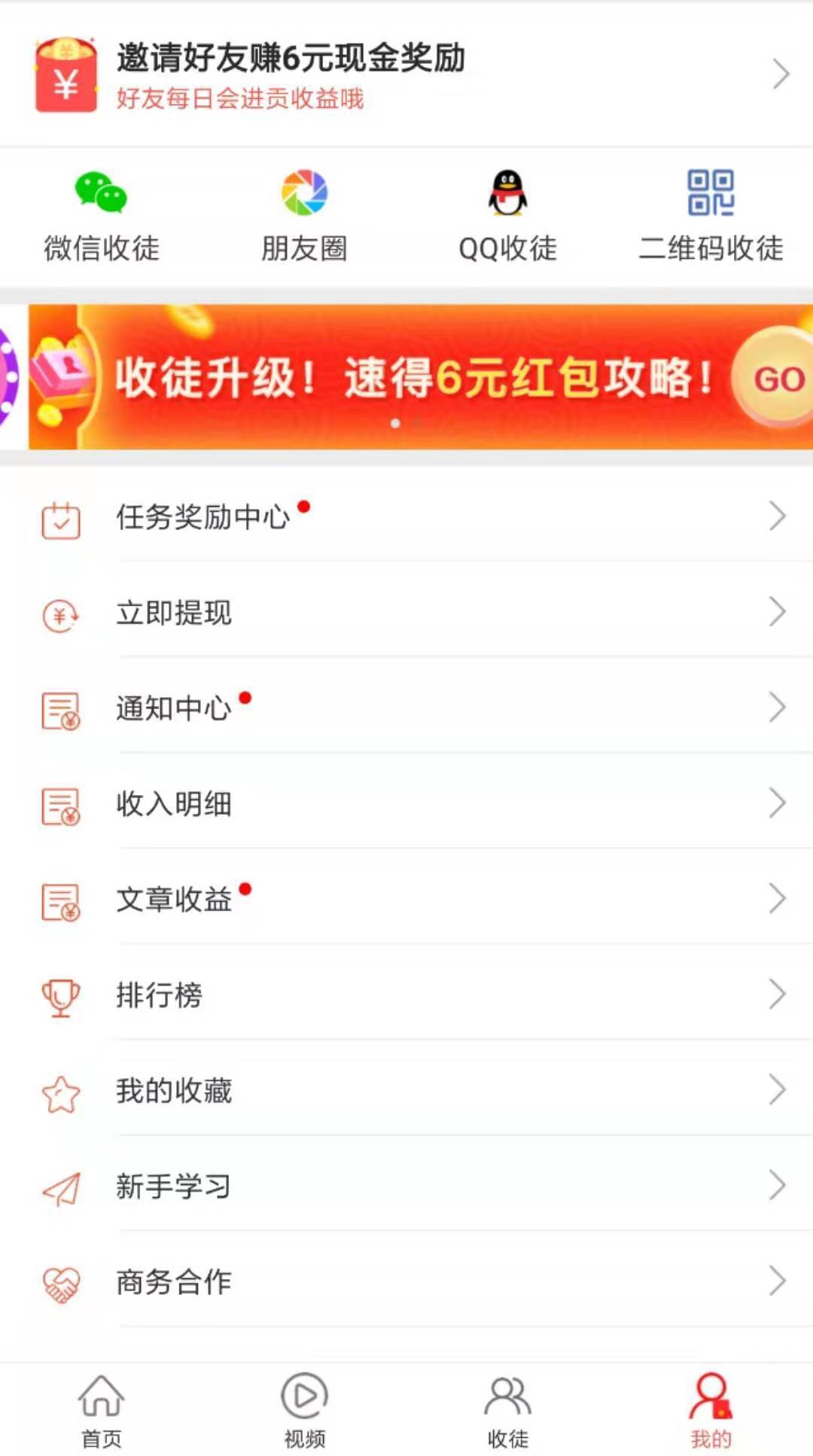Screen dimensions: 813x1456
Task: Share to Moments via 朋友圈 icon
Action: (304, 192)
